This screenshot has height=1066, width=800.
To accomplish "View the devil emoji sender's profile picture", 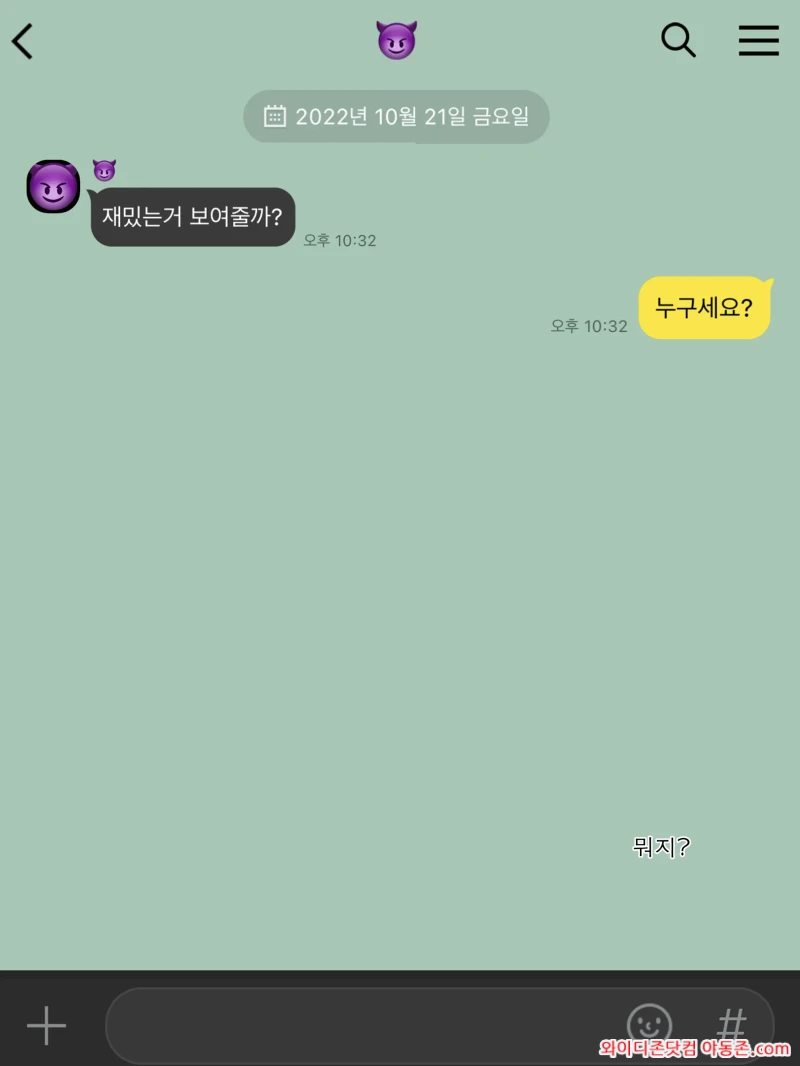I will (53, 187).
